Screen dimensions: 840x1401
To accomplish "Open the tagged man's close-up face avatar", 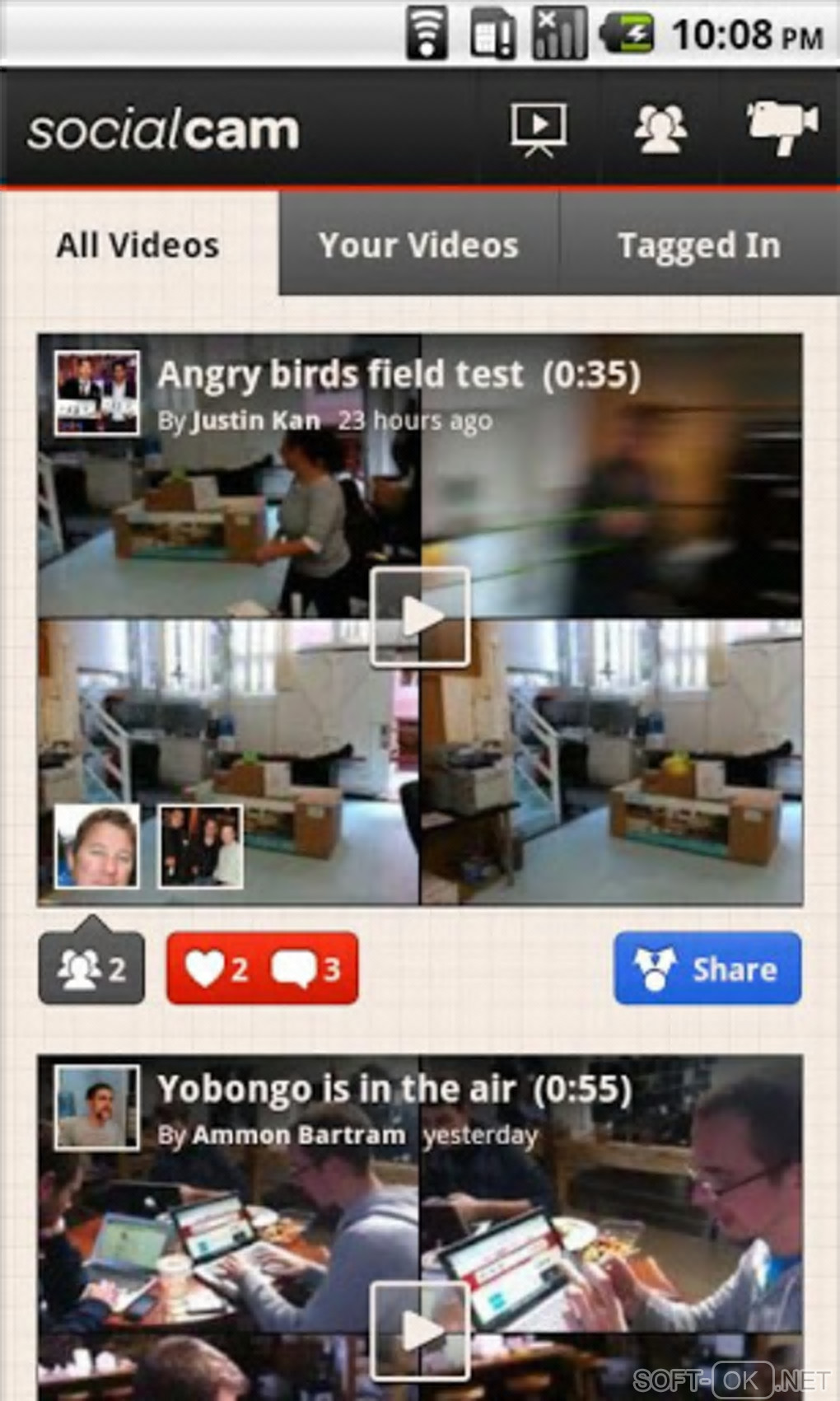I will [x=96, y=847].
